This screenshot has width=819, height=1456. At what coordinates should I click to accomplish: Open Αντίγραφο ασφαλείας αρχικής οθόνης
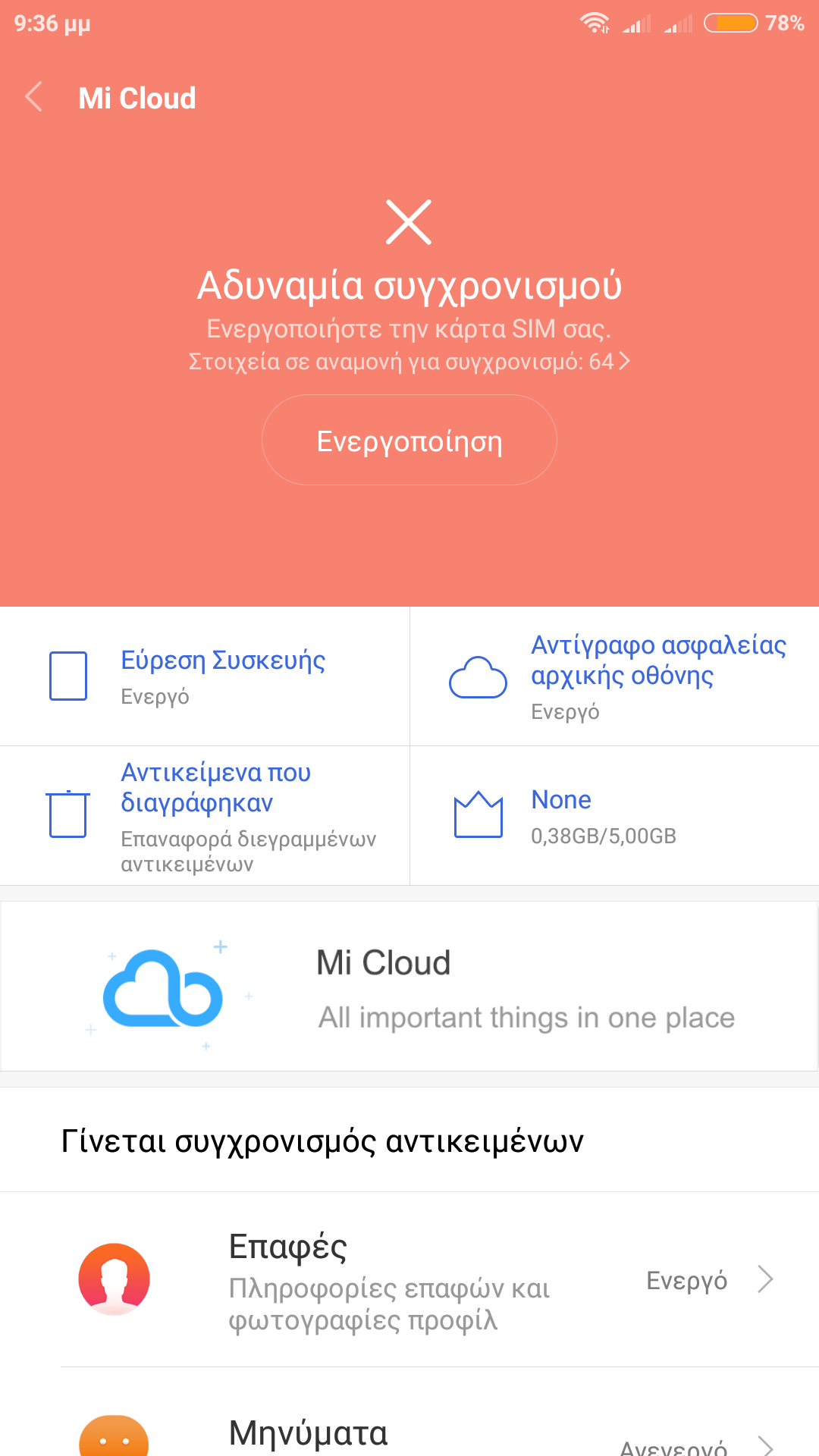click(x=614, y=676)
